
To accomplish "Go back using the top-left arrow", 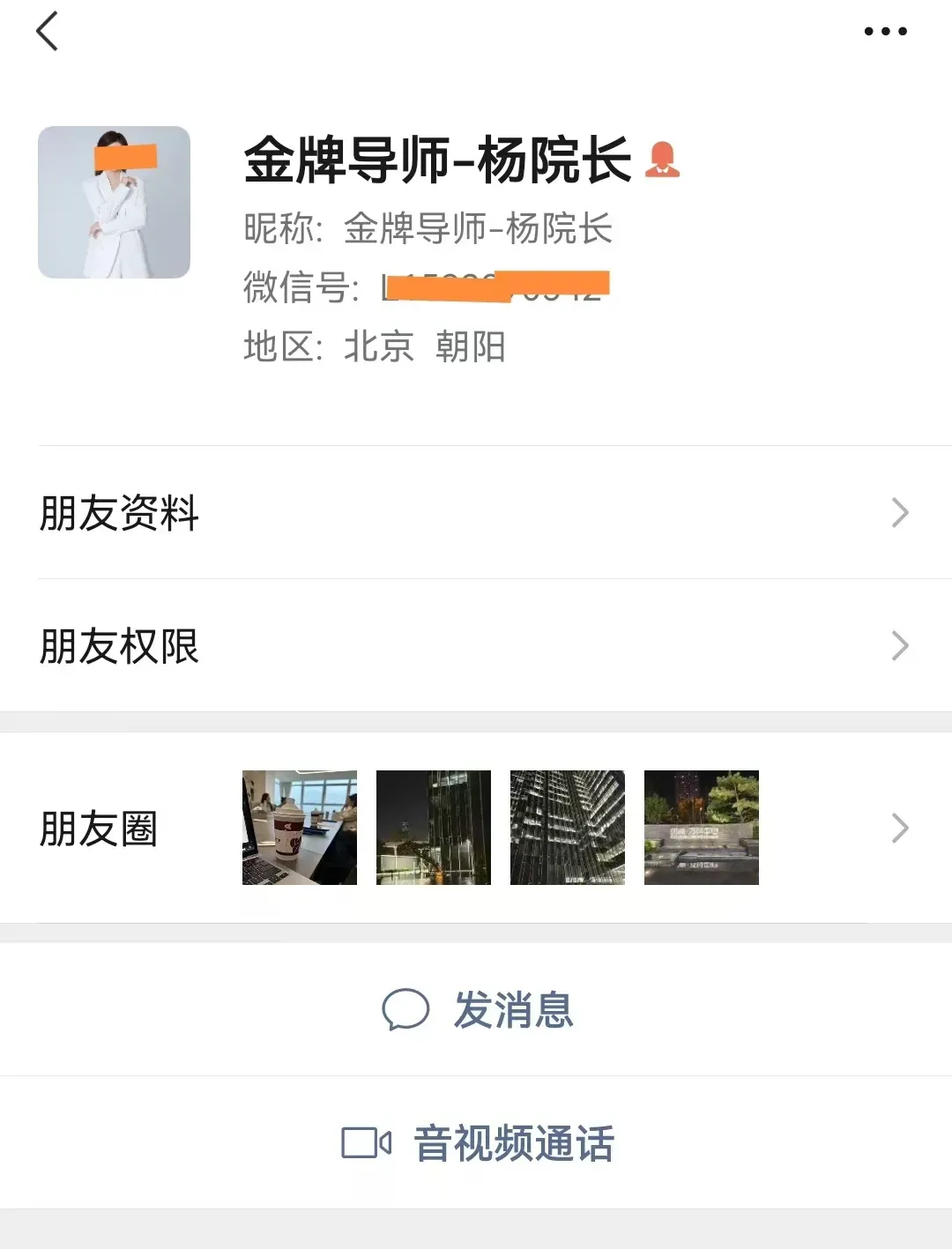I will tap(48, 32).
